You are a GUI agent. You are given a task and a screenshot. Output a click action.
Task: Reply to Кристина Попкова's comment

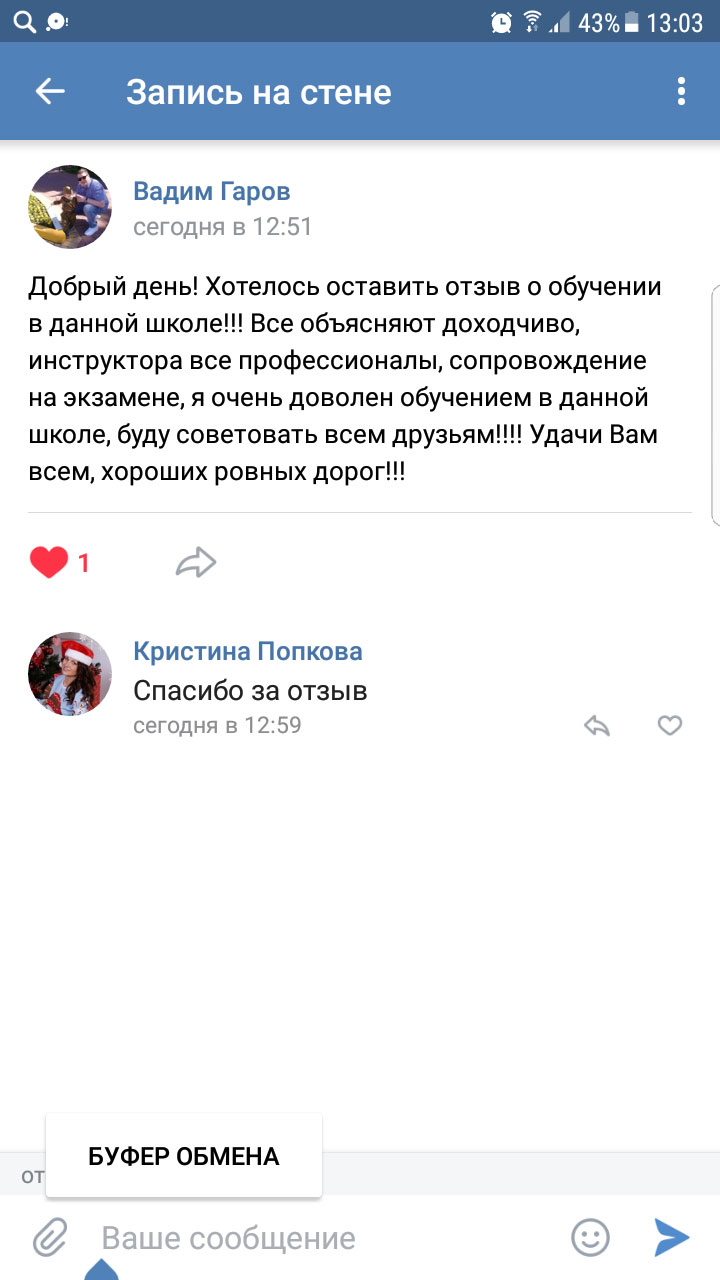point(597,726)
